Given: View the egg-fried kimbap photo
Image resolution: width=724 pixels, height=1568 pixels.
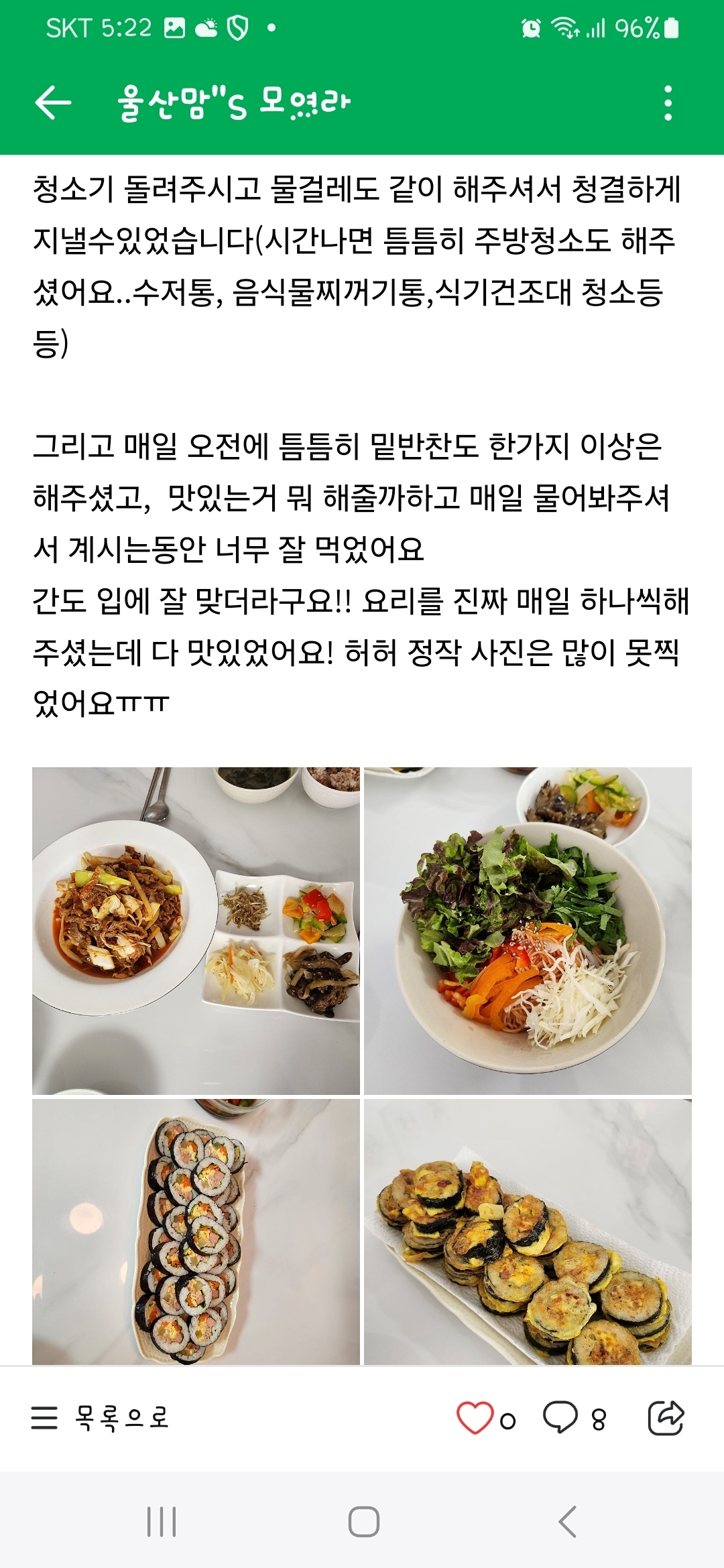Looking at the screenshot, I should [528, 1231].
